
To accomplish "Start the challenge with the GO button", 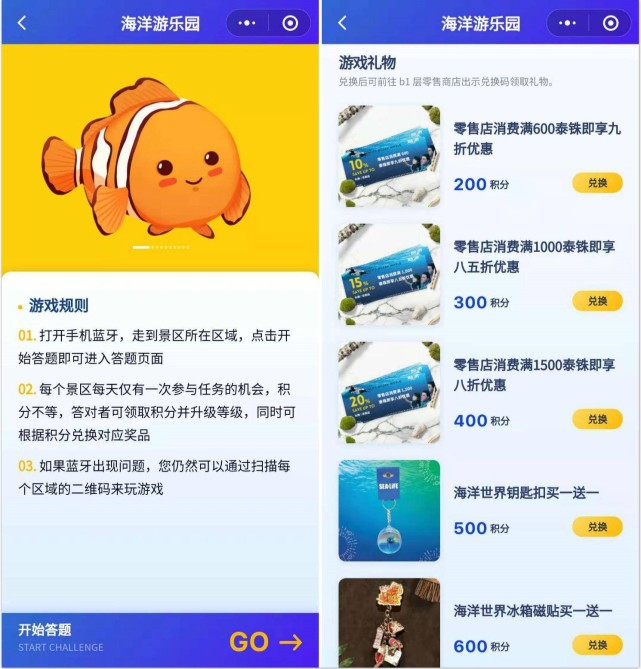I will click(265, 641).
